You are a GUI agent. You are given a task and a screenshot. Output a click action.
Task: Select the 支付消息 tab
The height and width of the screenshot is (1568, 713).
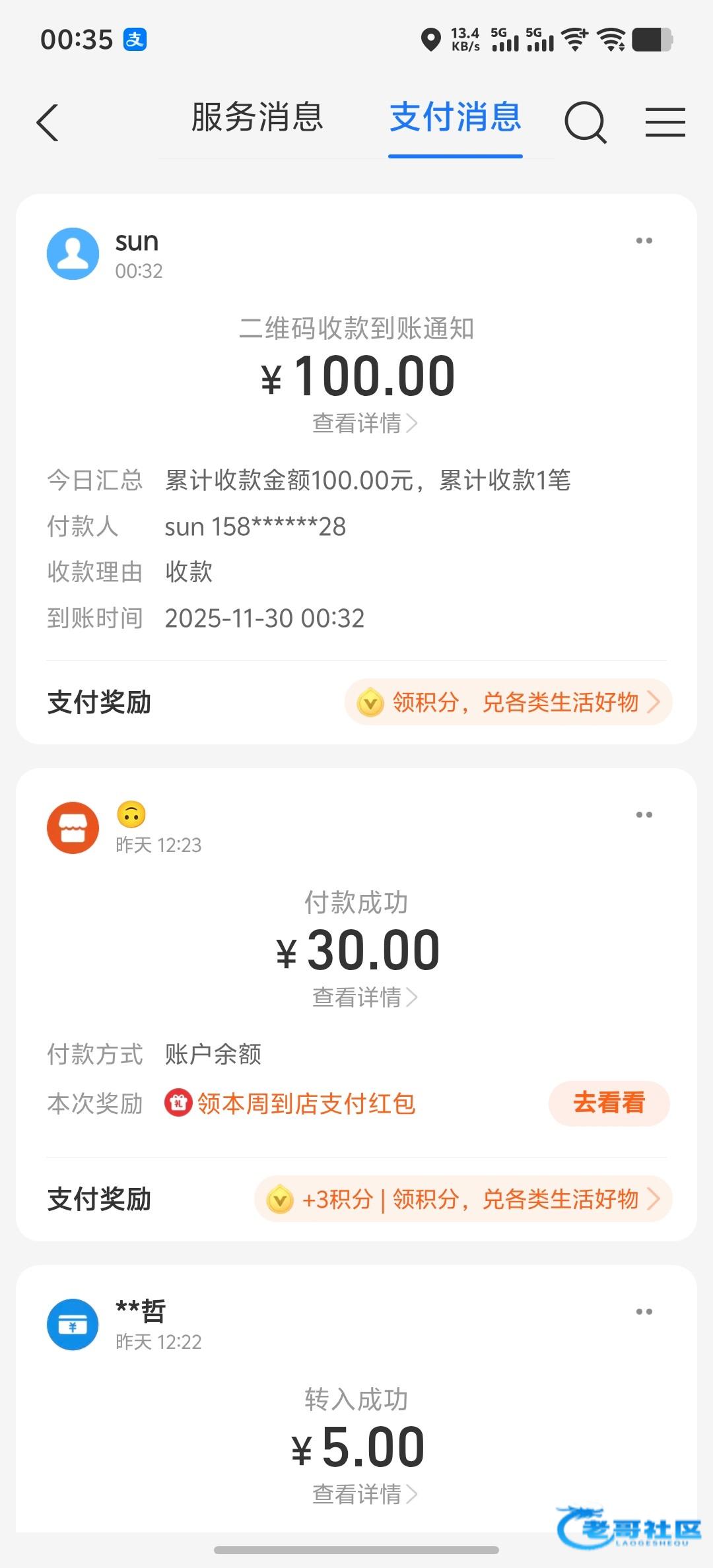456,118
